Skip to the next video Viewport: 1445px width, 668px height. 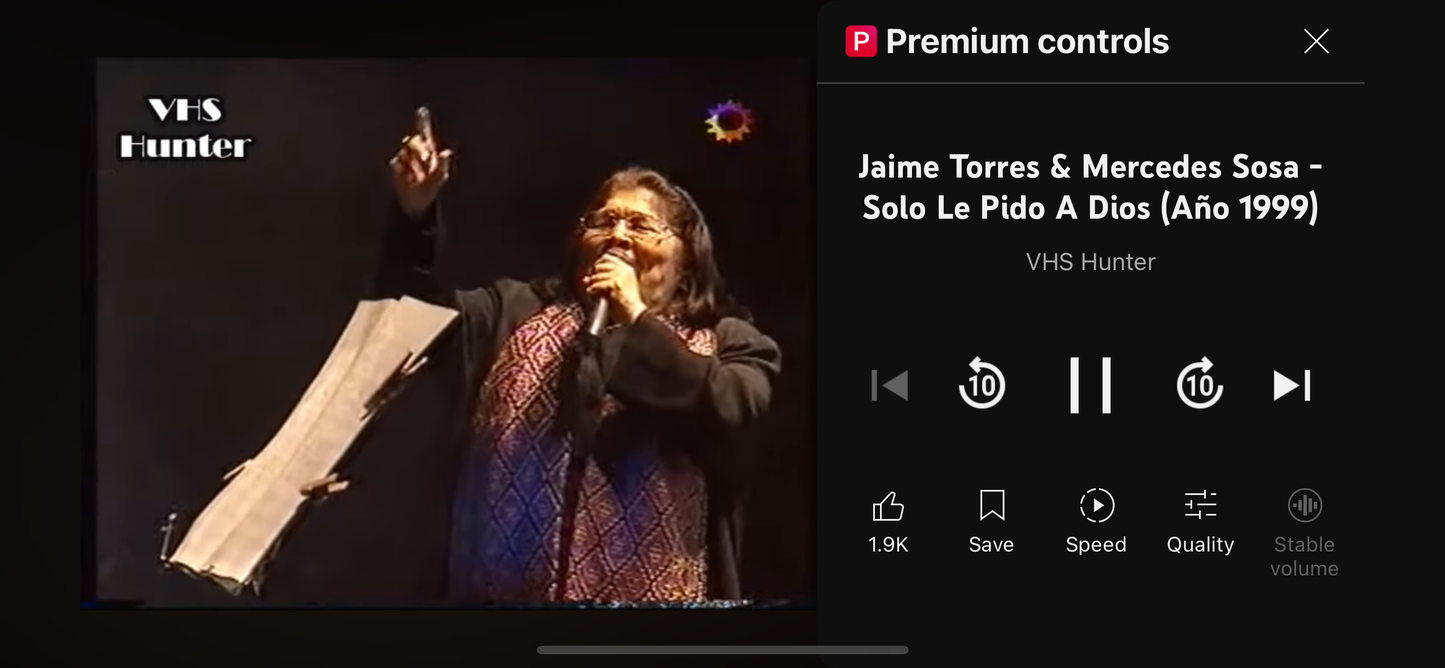click(x=1292, y=385)
